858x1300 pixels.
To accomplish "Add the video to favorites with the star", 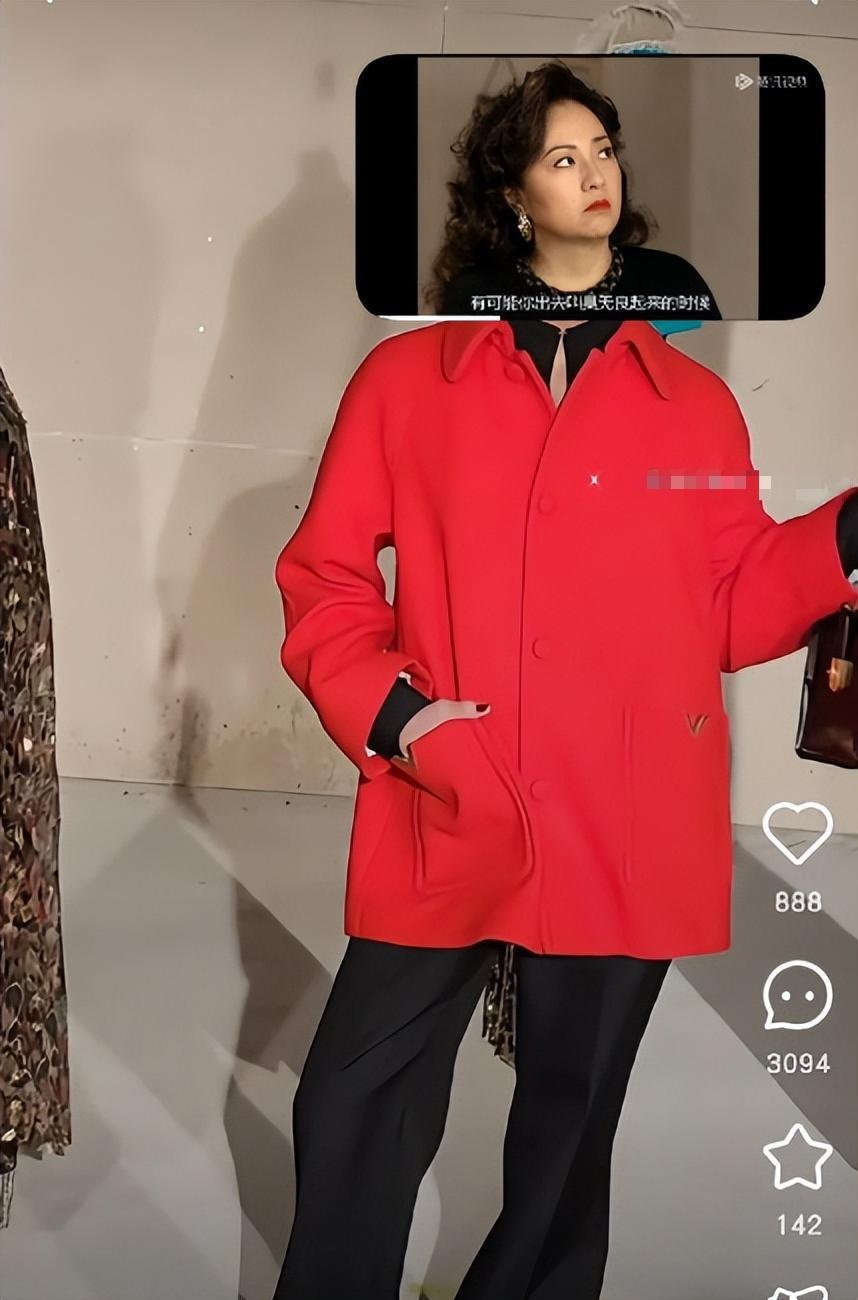I will (x=797, y=1157).
